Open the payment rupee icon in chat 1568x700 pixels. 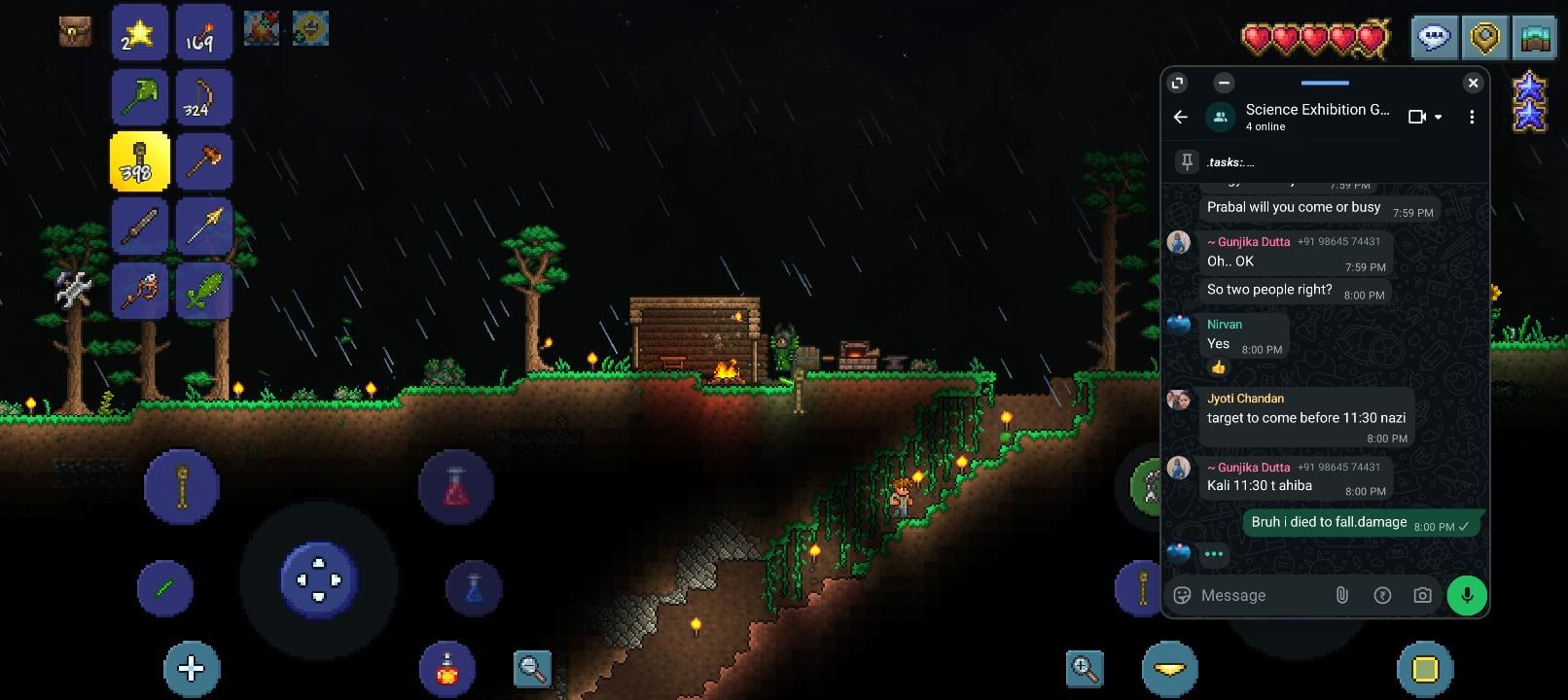[x=1382, y=595]
